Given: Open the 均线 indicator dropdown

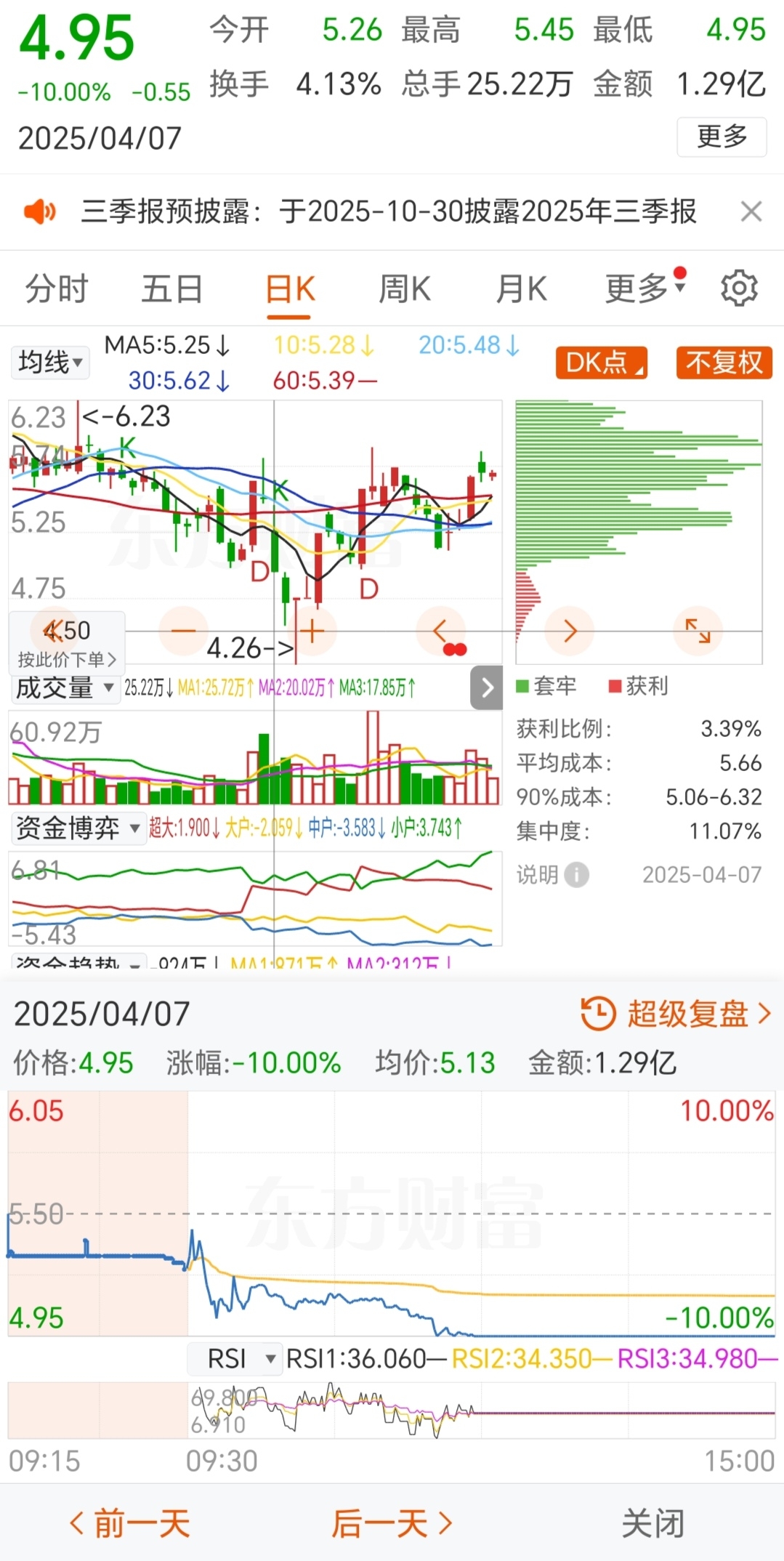Looking at the screenshot, I should pos(50,362).
